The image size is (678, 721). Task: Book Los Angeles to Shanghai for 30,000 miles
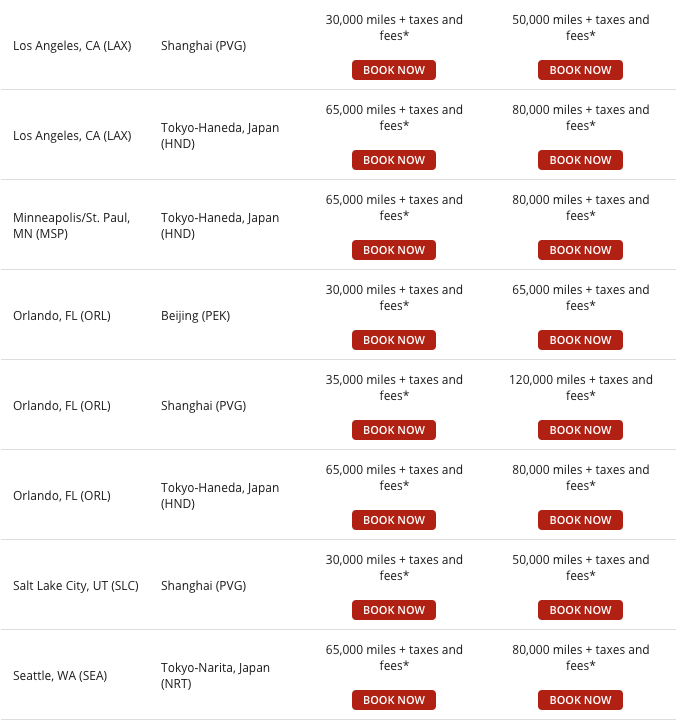click(x=394, y=70)
